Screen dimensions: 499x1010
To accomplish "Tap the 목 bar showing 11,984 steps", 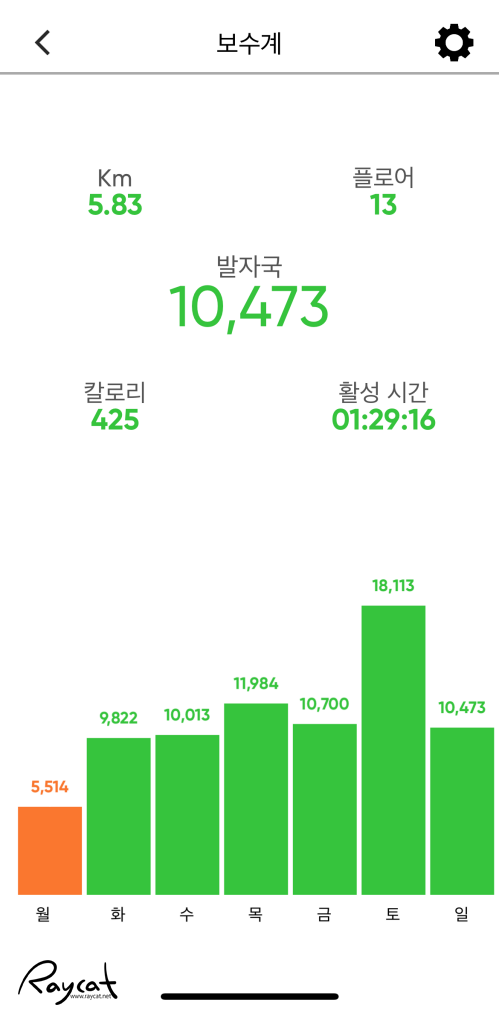I will tap(256, 799).
